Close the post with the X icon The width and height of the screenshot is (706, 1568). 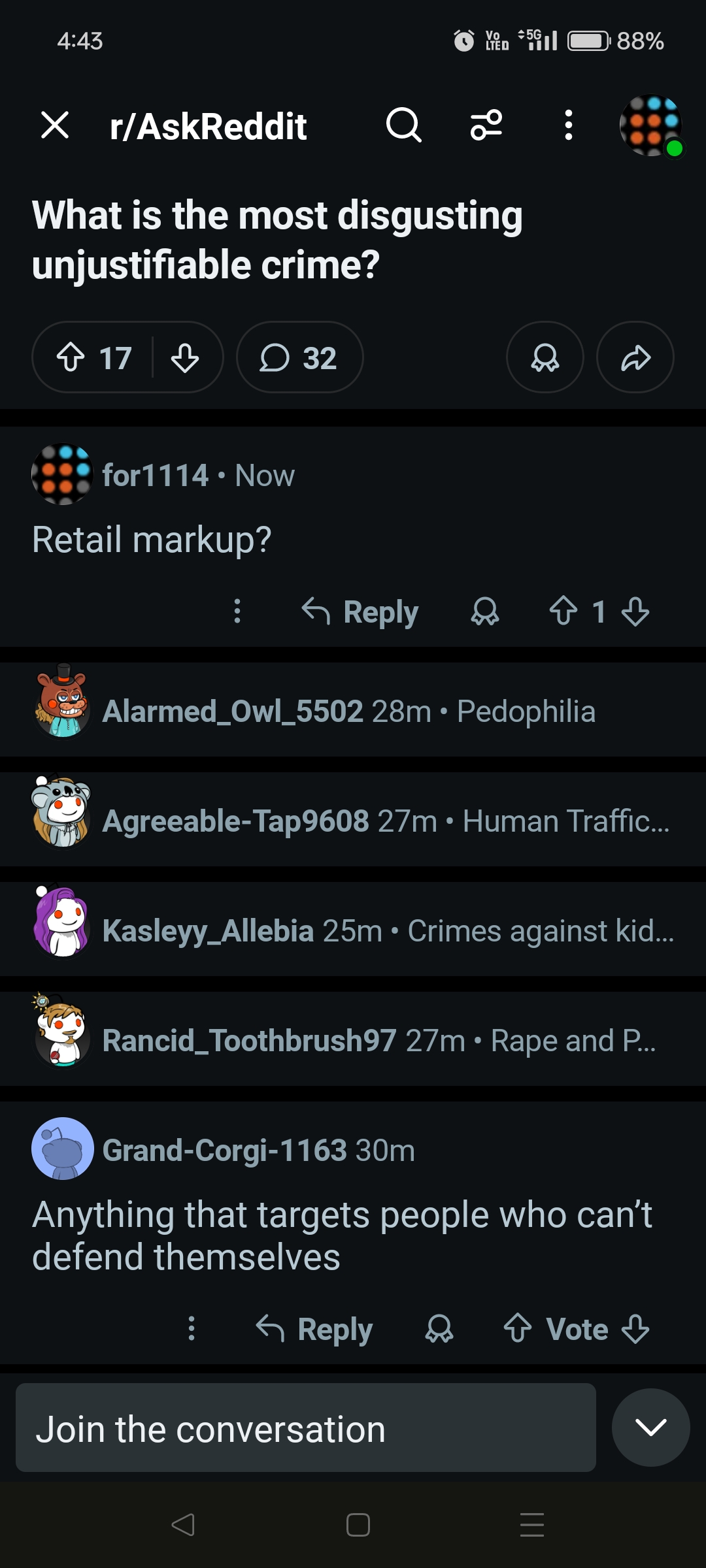[x=55, y=125]
